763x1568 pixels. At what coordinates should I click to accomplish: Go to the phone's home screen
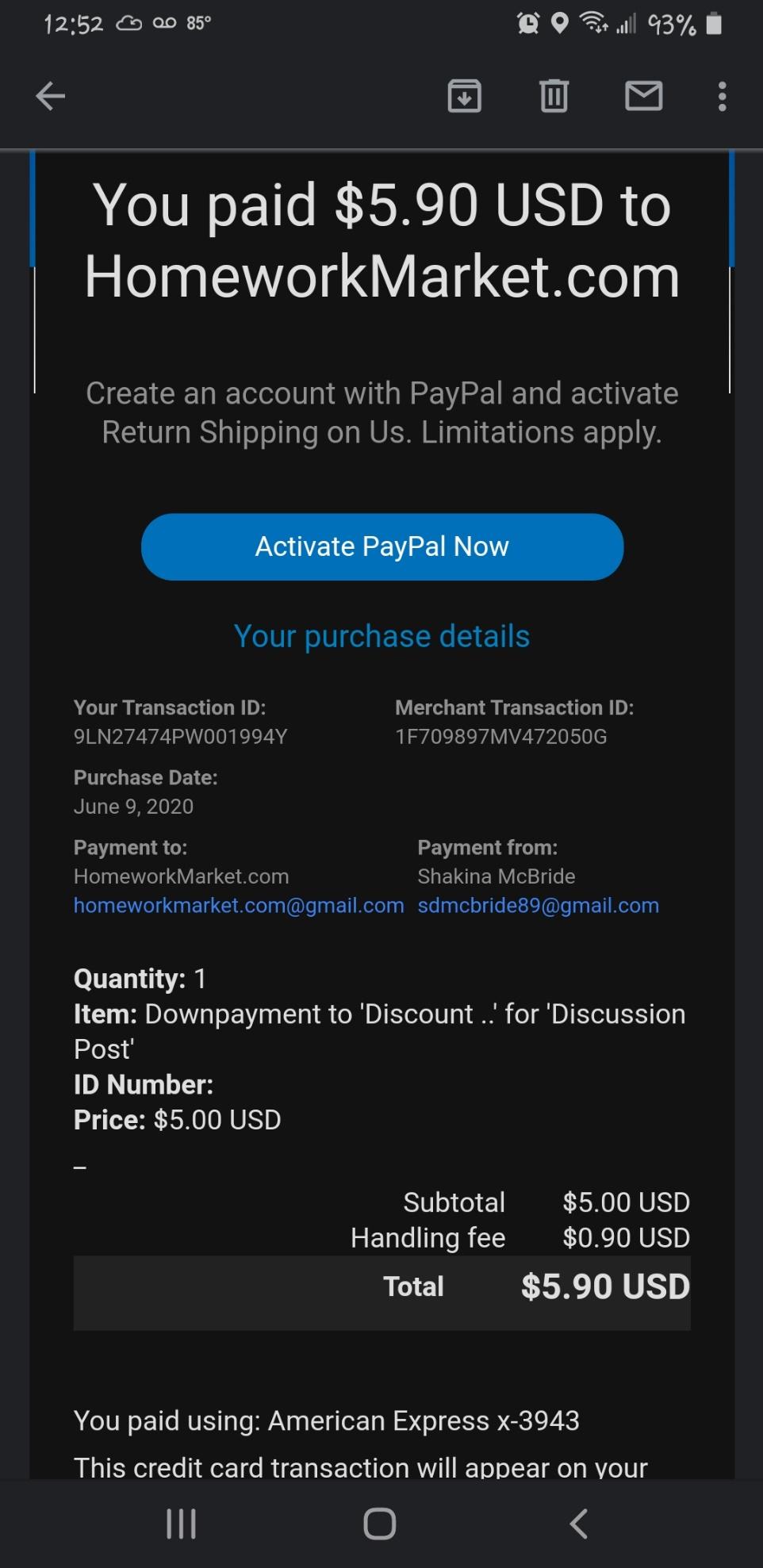pos(379,1524)
